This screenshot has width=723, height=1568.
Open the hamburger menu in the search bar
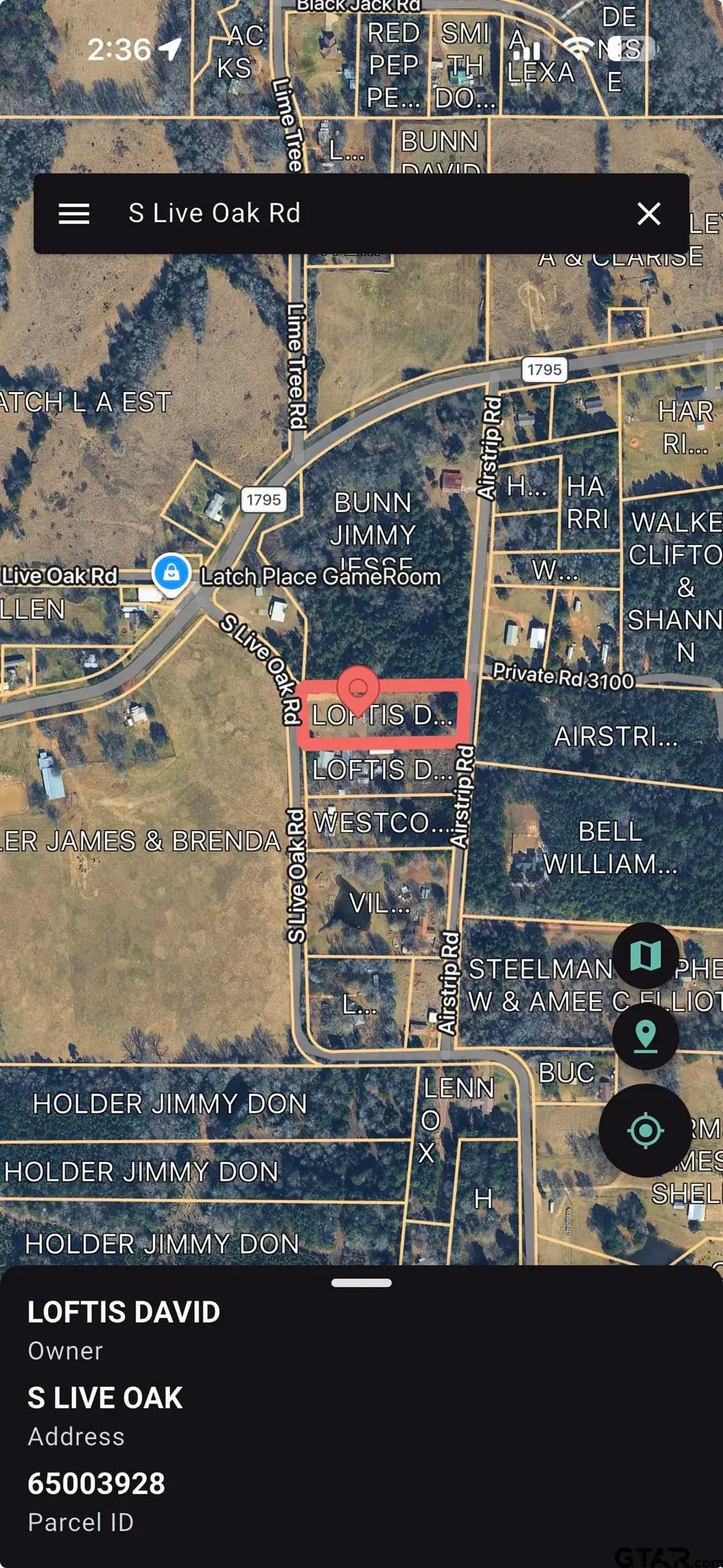coord(75,214)
